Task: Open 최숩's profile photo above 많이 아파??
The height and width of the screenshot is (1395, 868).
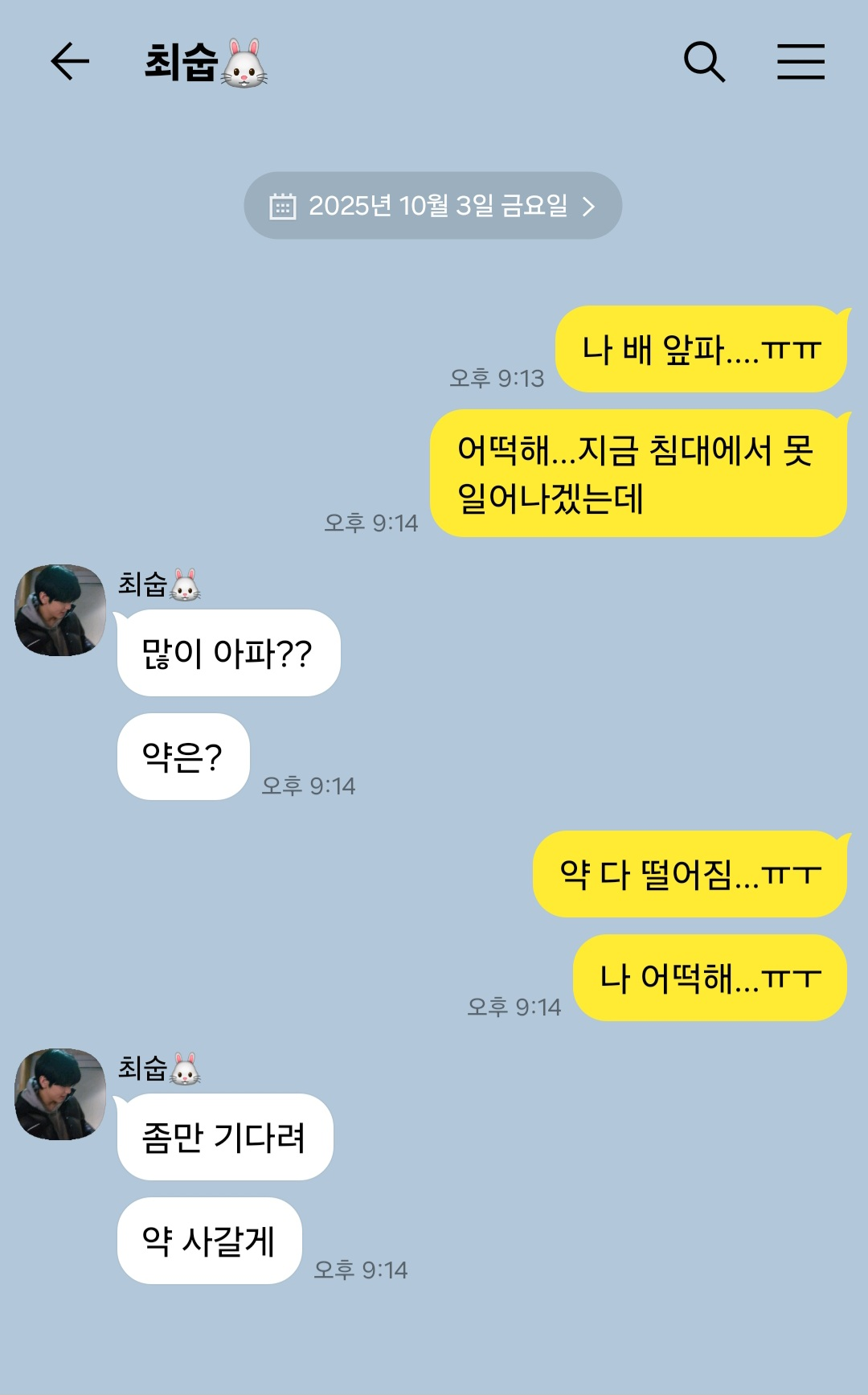Action: point(60,609)
